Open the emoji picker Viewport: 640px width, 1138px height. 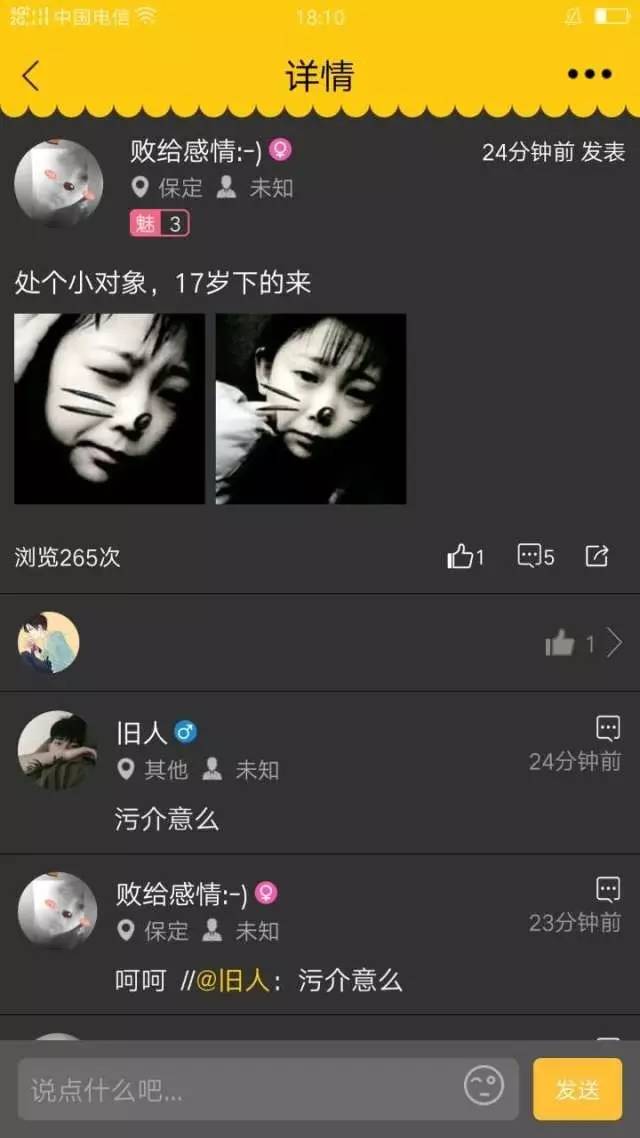click(484, 1087)
